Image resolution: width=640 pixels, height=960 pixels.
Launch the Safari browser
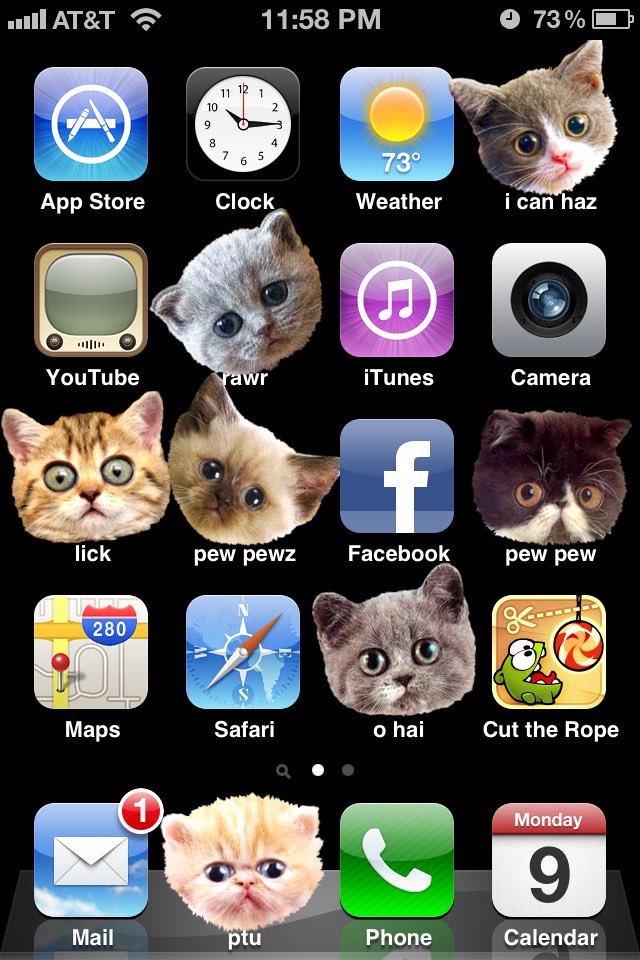243,652
